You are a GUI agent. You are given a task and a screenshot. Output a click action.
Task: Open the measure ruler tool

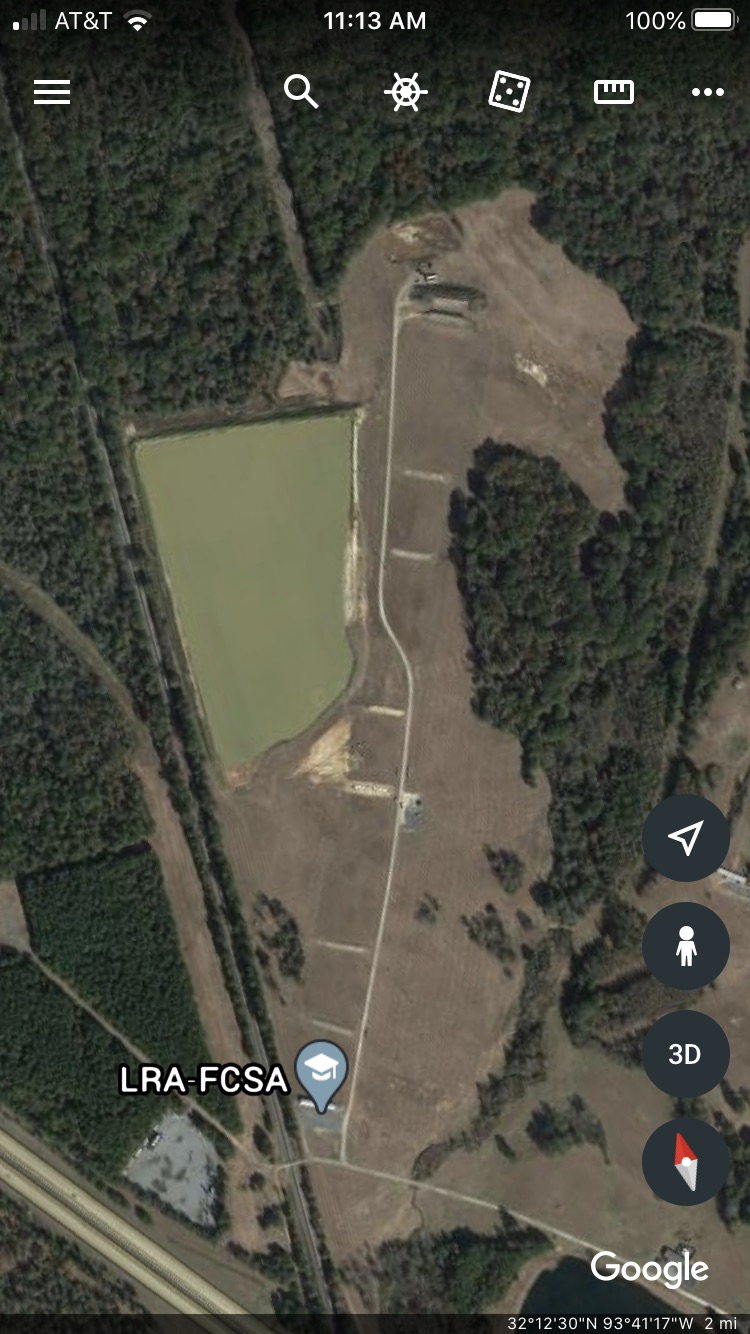click(613, 92)
